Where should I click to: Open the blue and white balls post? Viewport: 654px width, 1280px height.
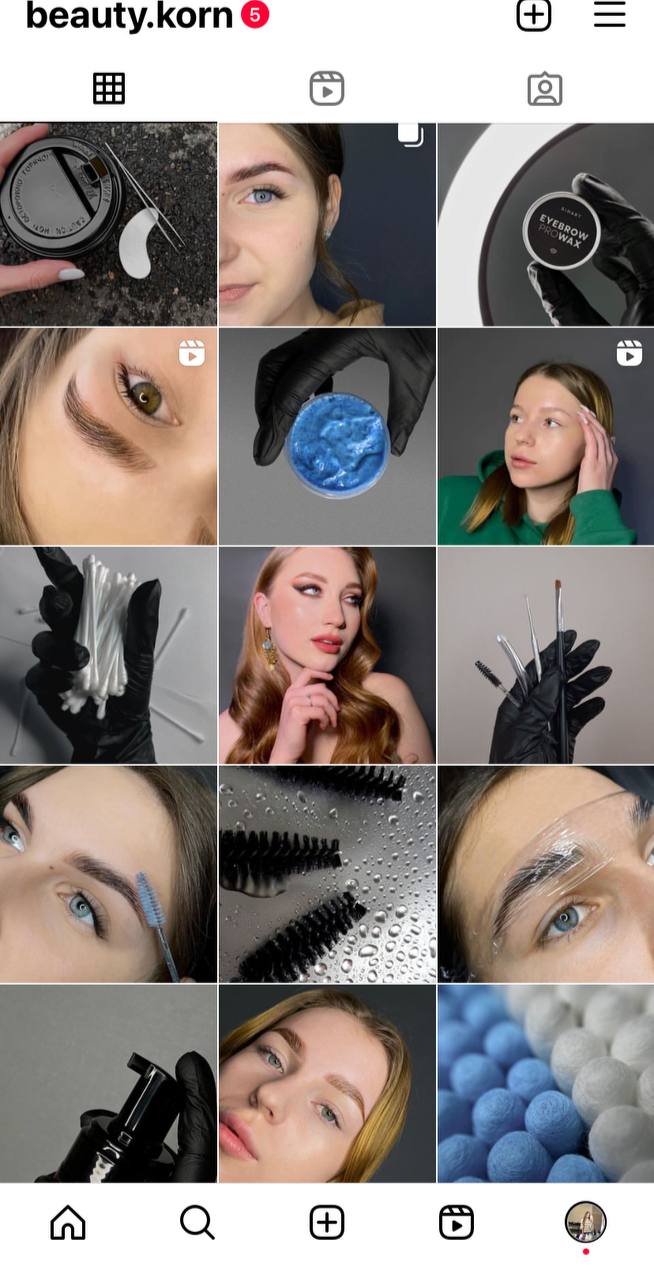(x=546, y=1084)
